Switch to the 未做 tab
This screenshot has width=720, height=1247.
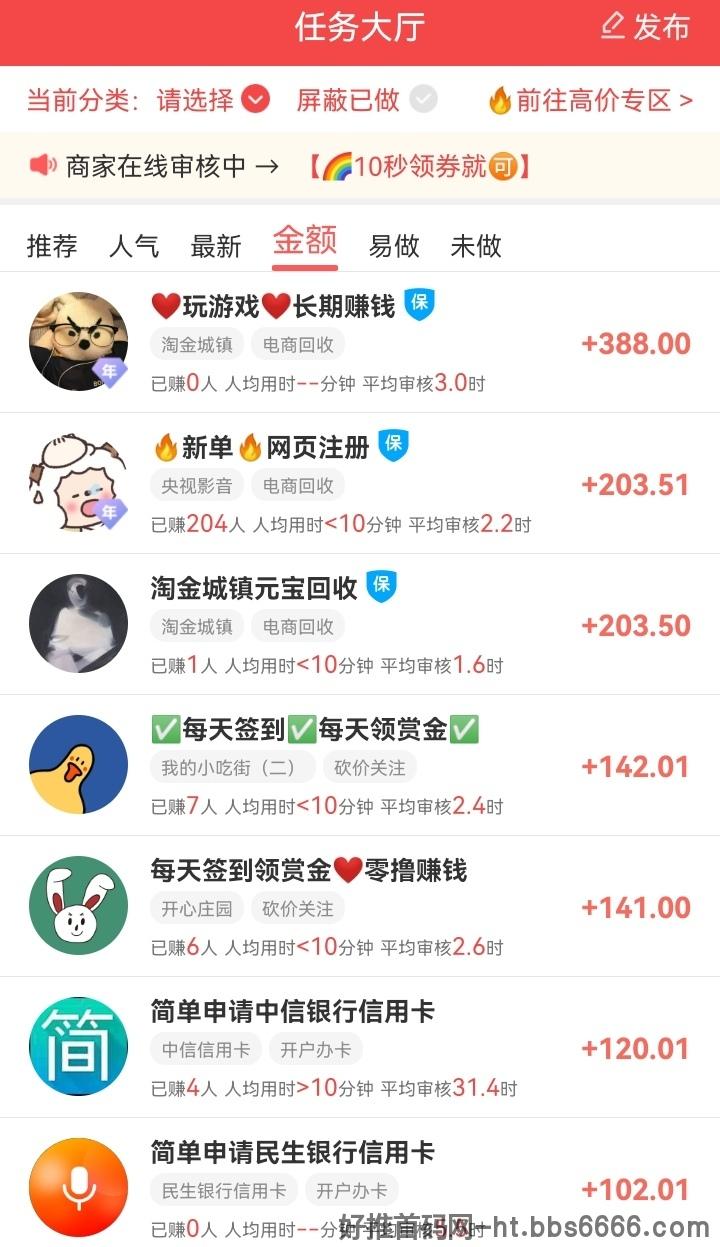coord(476,246)
